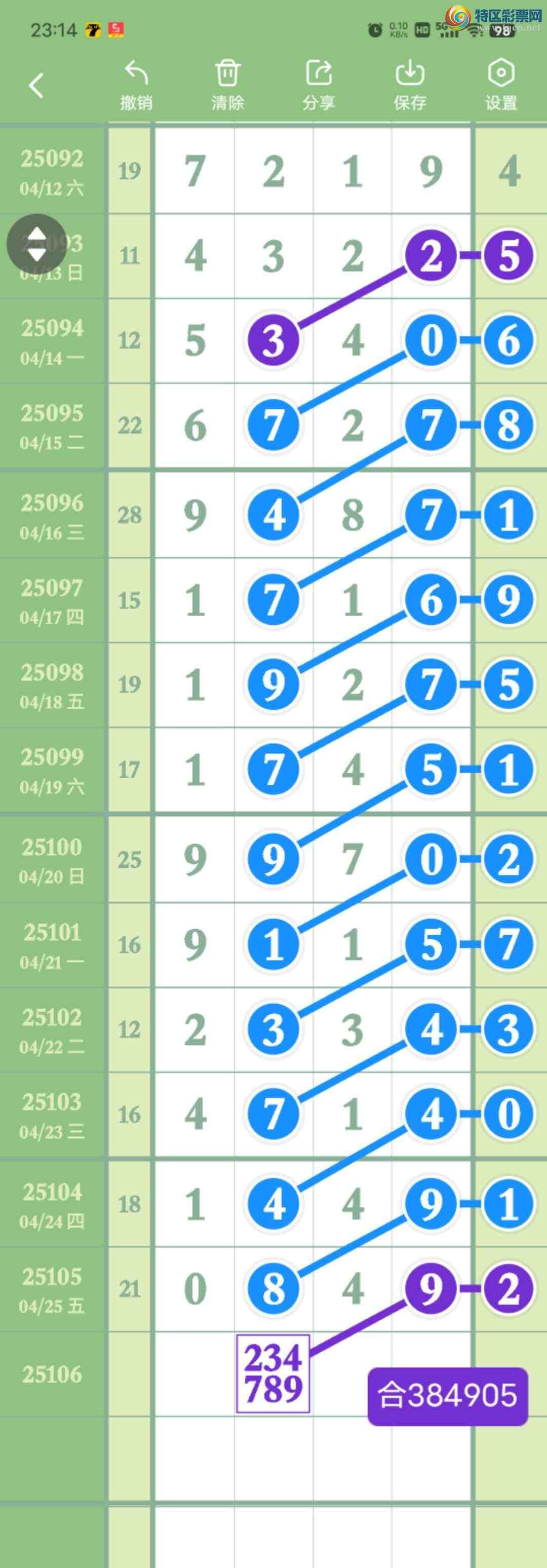Undo last mark with 撤销
Image resolution: width=547 pixels, height=1568 pixels.
(136, 85)
